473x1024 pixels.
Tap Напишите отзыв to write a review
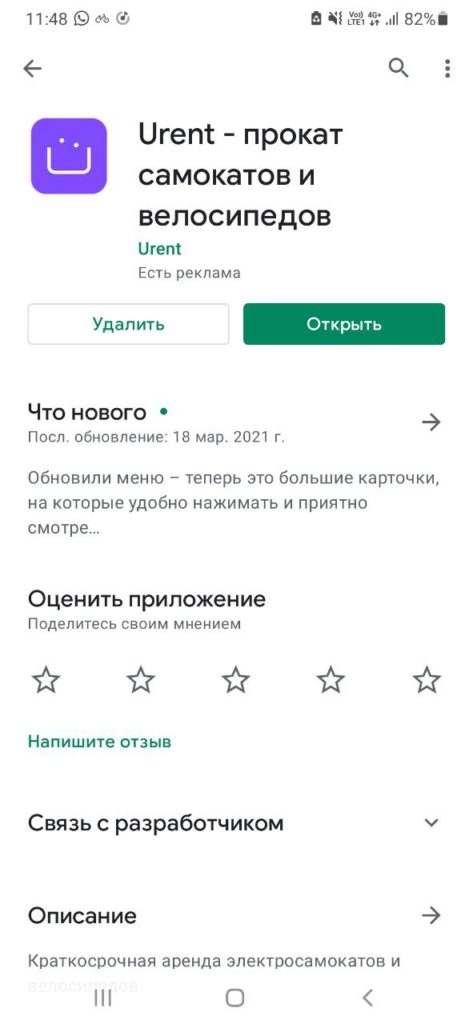[99, 742]
